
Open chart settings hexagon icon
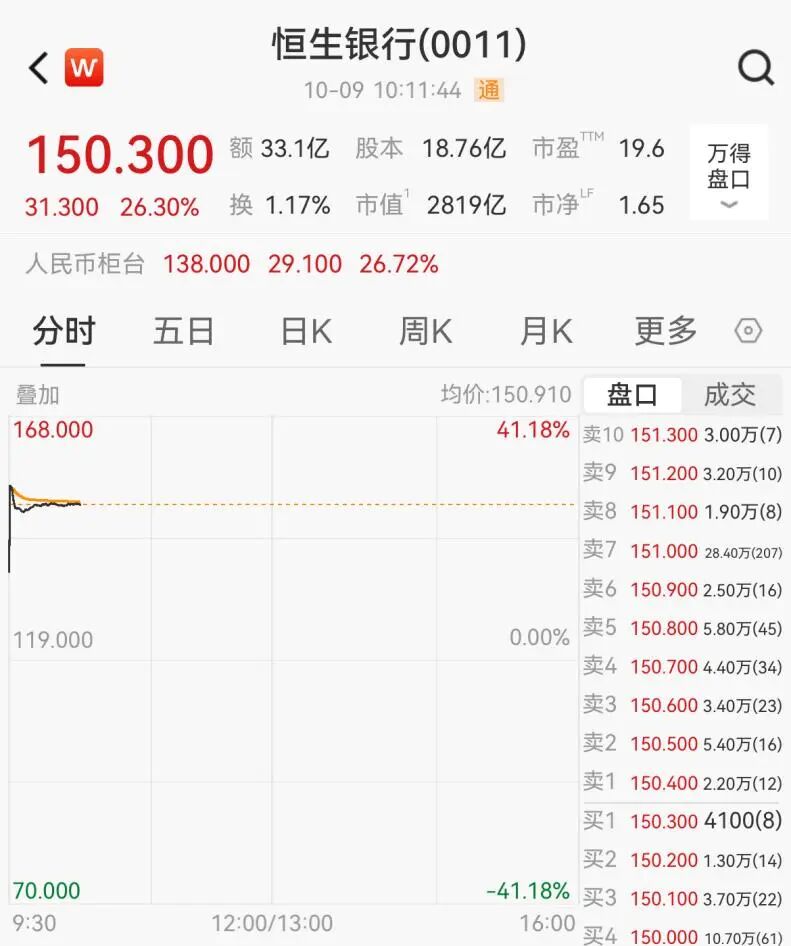tap(749, 331)
